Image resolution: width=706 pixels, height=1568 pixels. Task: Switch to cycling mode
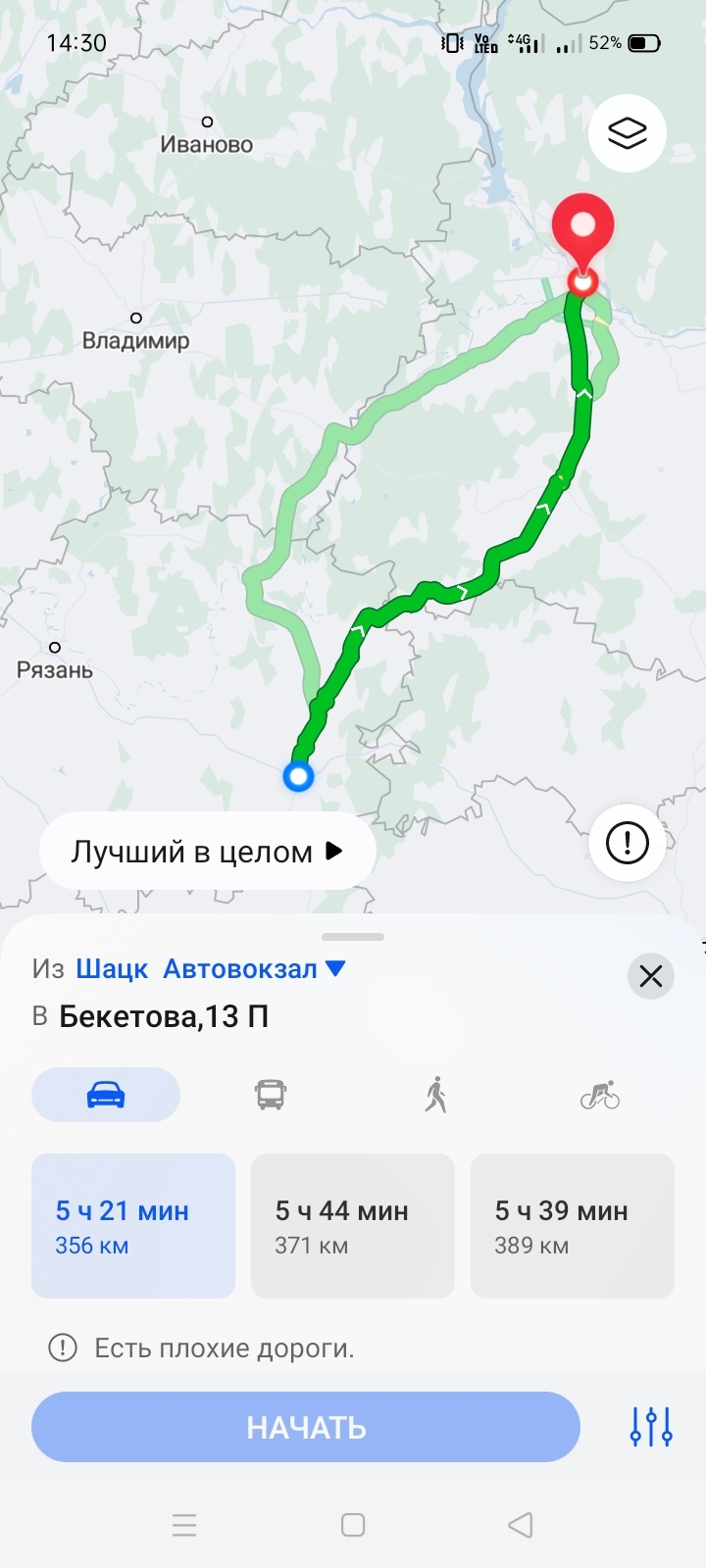[600, 1095]
